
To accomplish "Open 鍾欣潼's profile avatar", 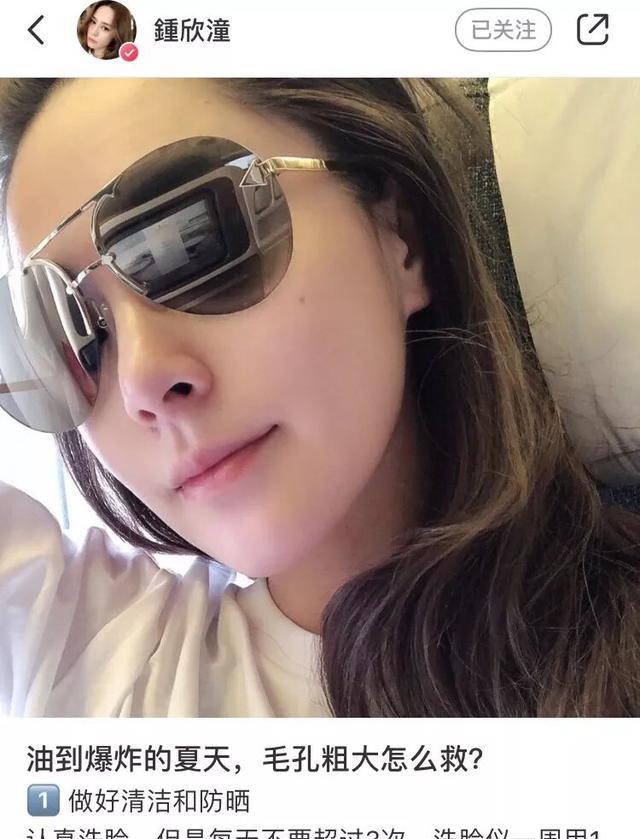I will [x=106, y=30].
